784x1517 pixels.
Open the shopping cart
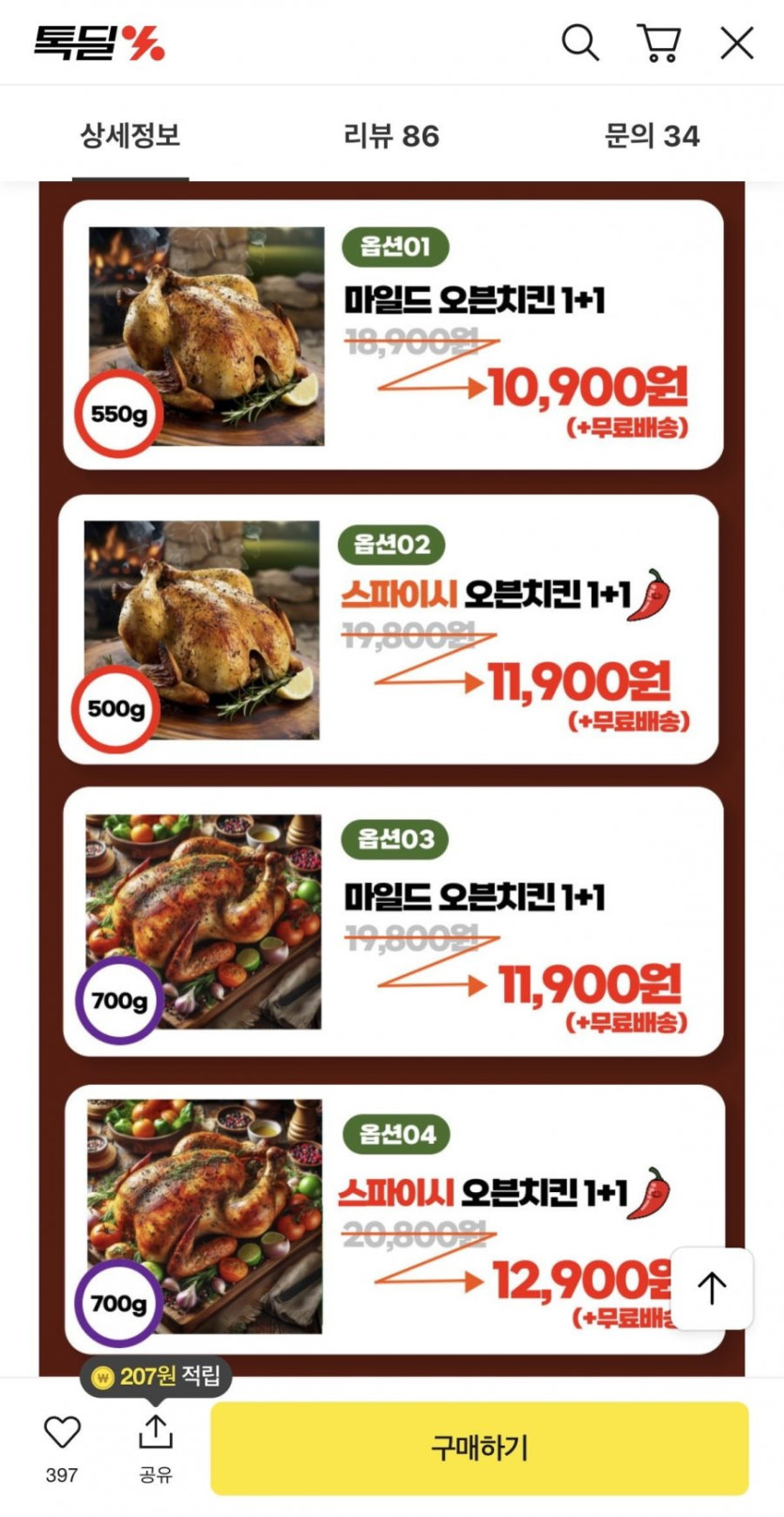pyautogui.click(x=659, y=43)
